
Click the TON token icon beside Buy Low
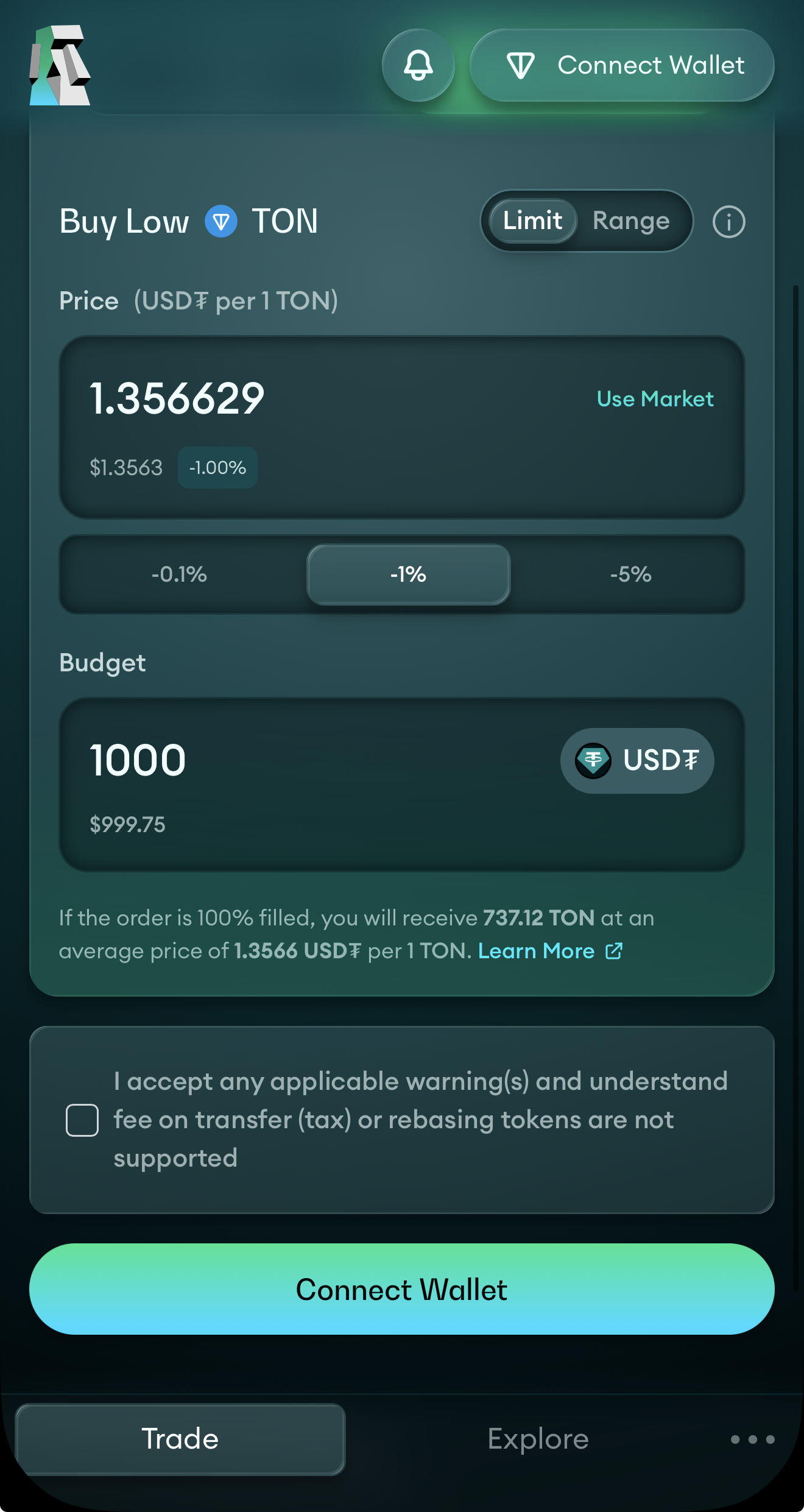tap(221, 222)
